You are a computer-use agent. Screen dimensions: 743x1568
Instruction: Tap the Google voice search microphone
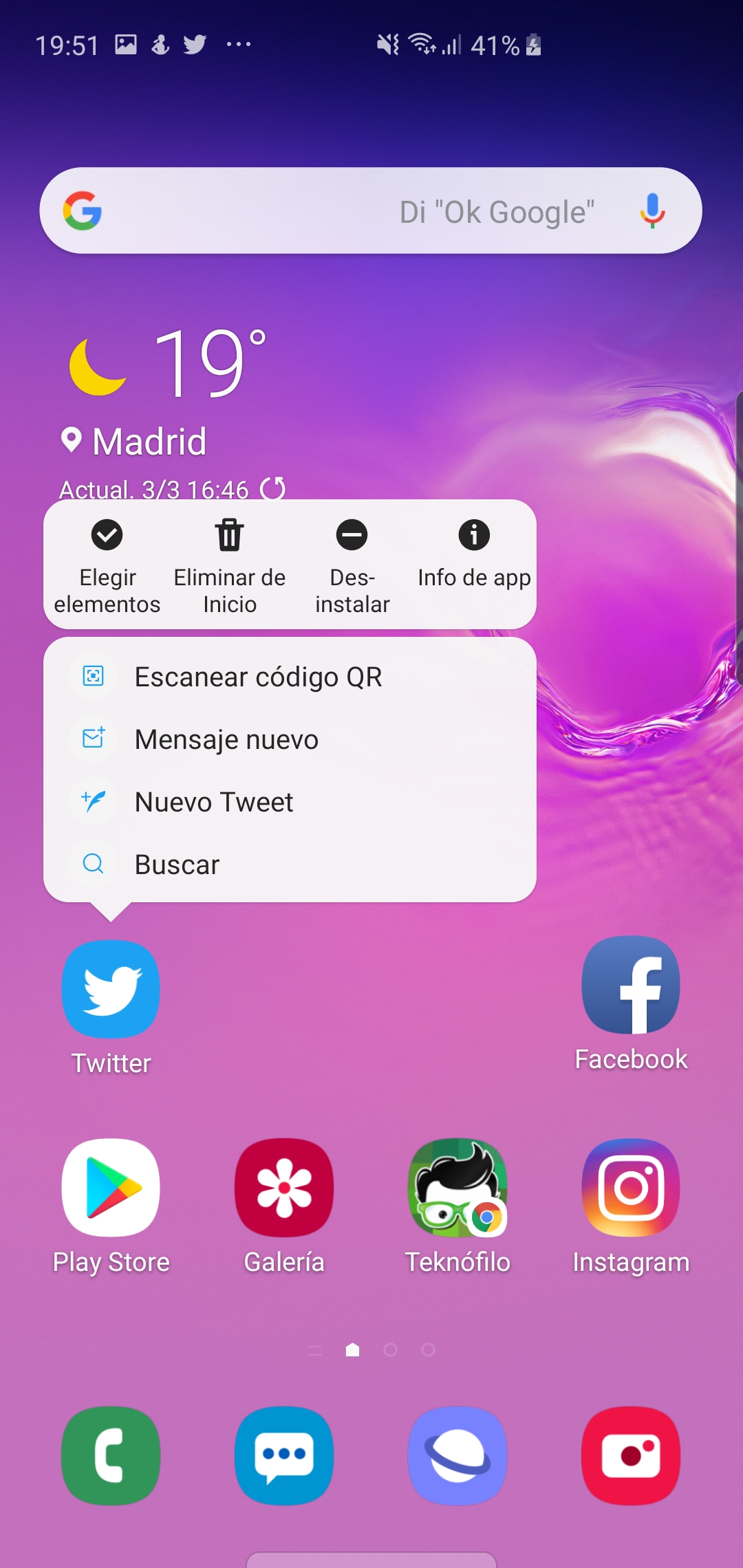click(652, 211)
